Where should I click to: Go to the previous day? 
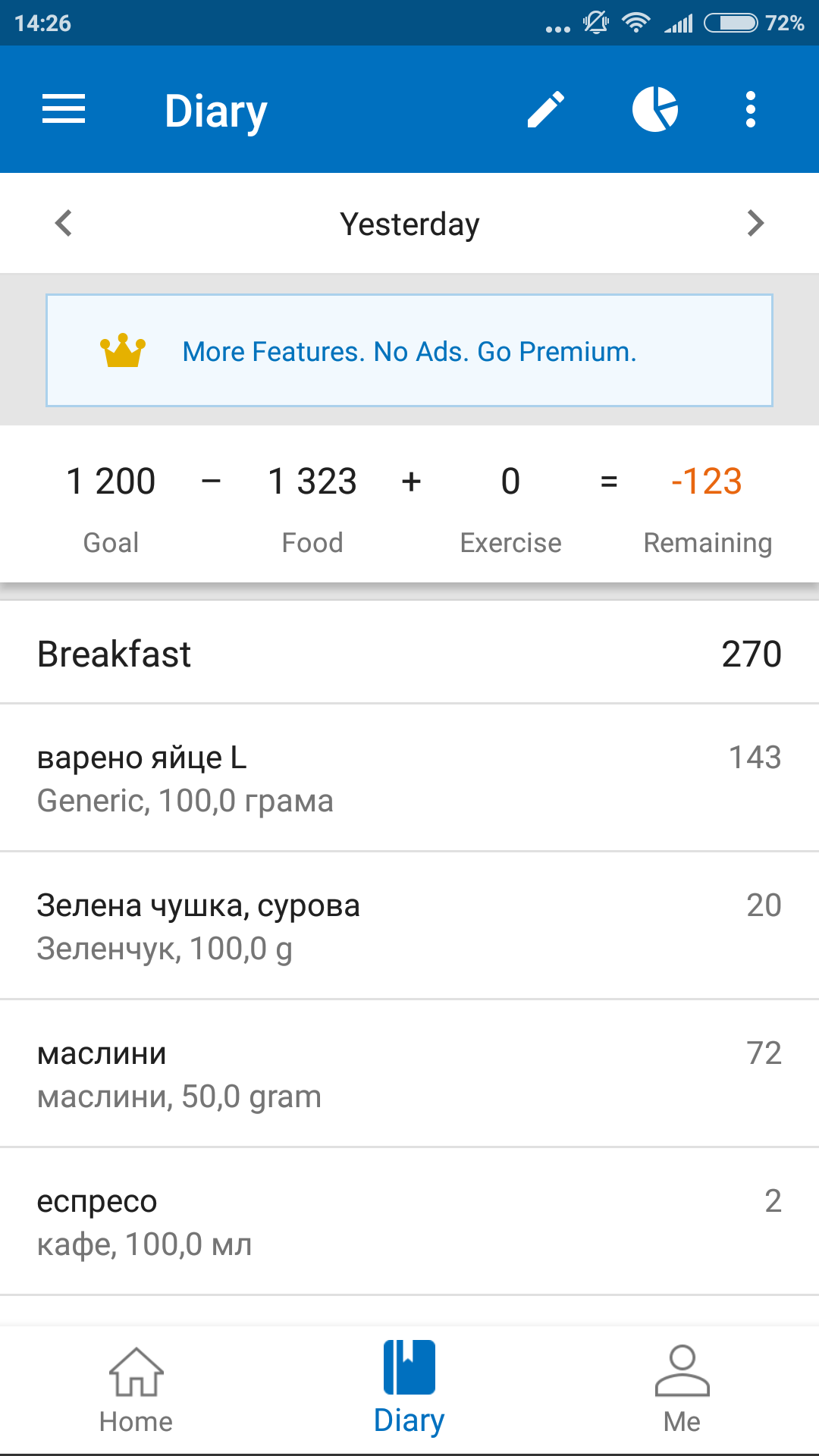(64, 223)
